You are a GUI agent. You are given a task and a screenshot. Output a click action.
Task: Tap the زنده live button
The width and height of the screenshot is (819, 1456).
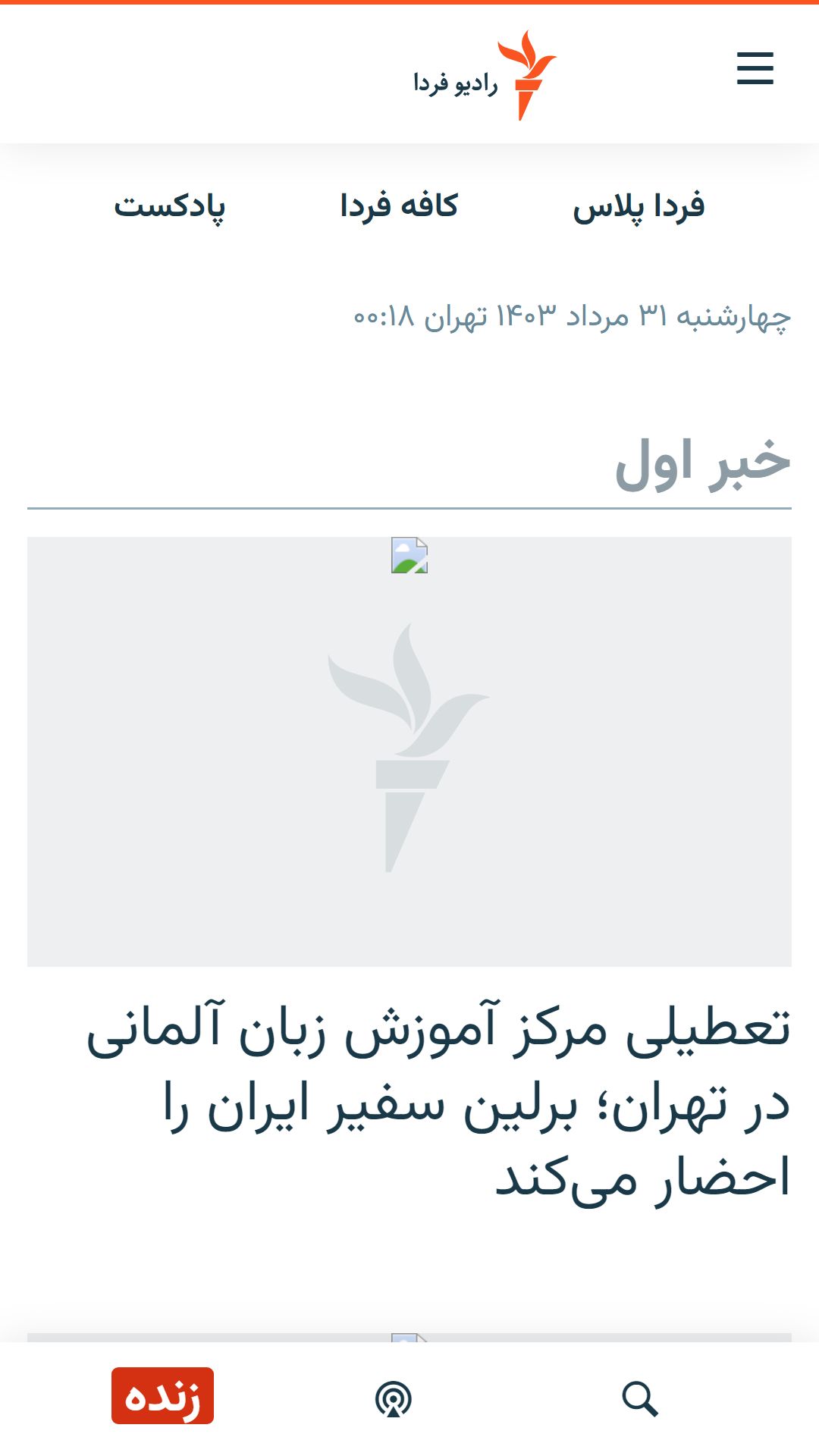[162, 1396]
